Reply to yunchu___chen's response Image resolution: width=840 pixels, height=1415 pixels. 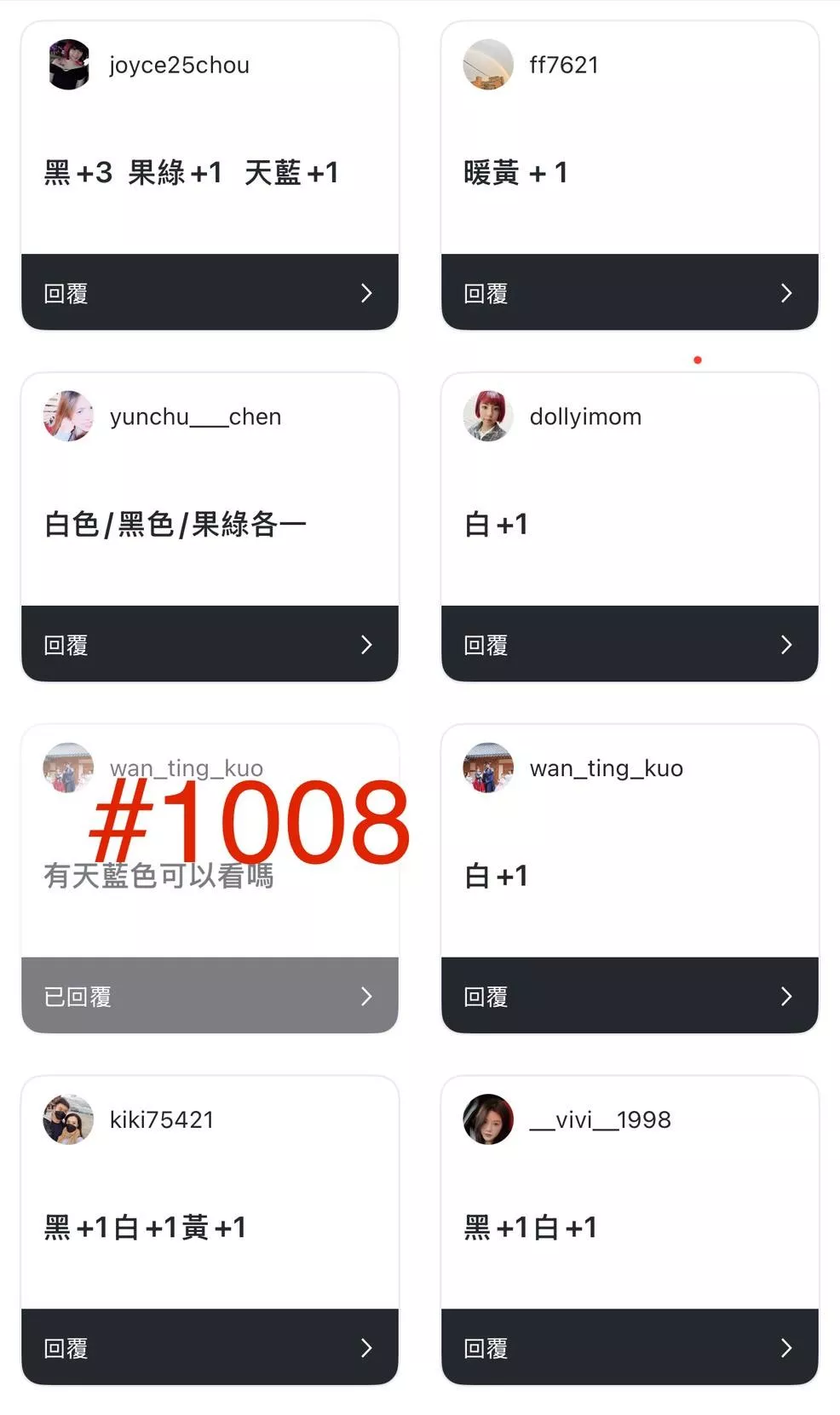tap(210, 644)
